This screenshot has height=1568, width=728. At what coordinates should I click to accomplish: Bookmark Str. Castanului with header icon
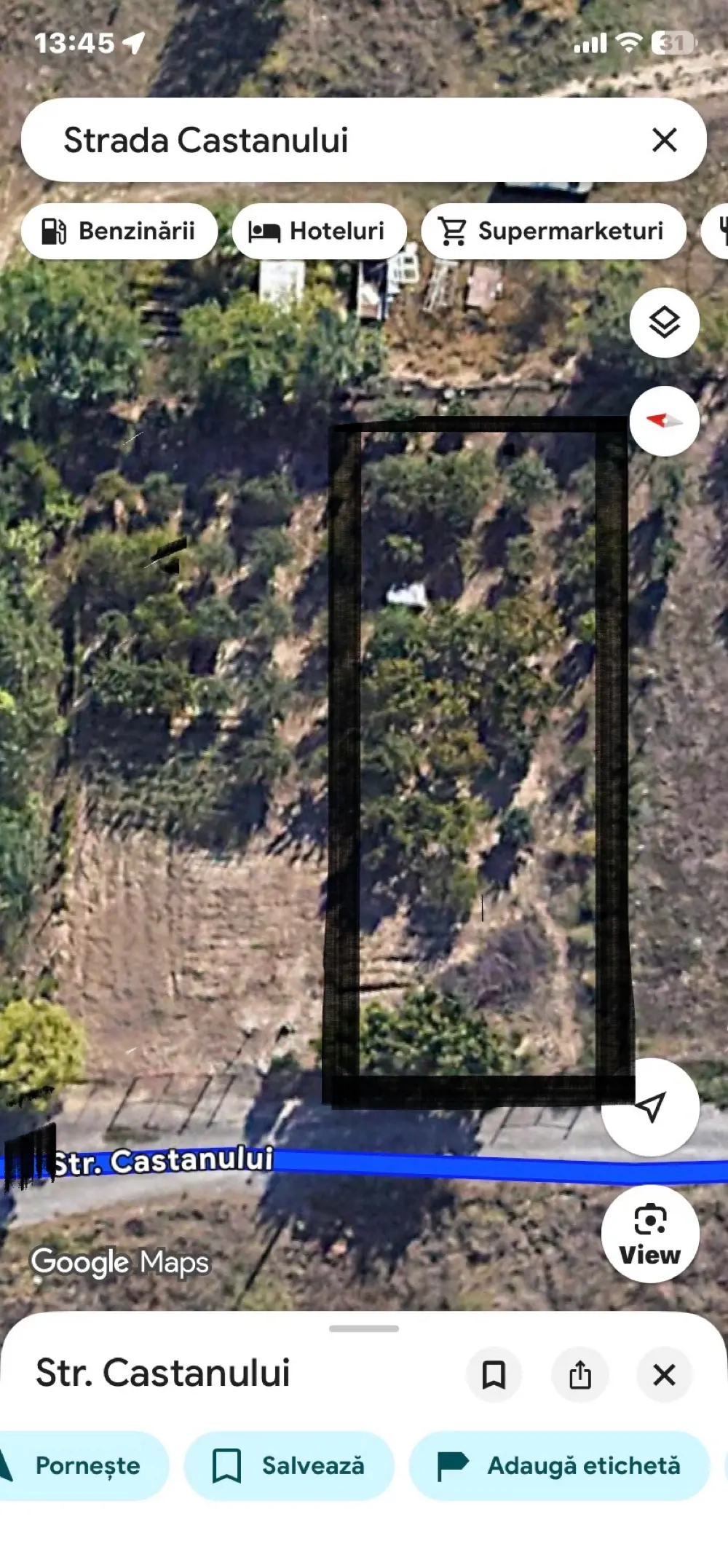tap(494, 1375)
